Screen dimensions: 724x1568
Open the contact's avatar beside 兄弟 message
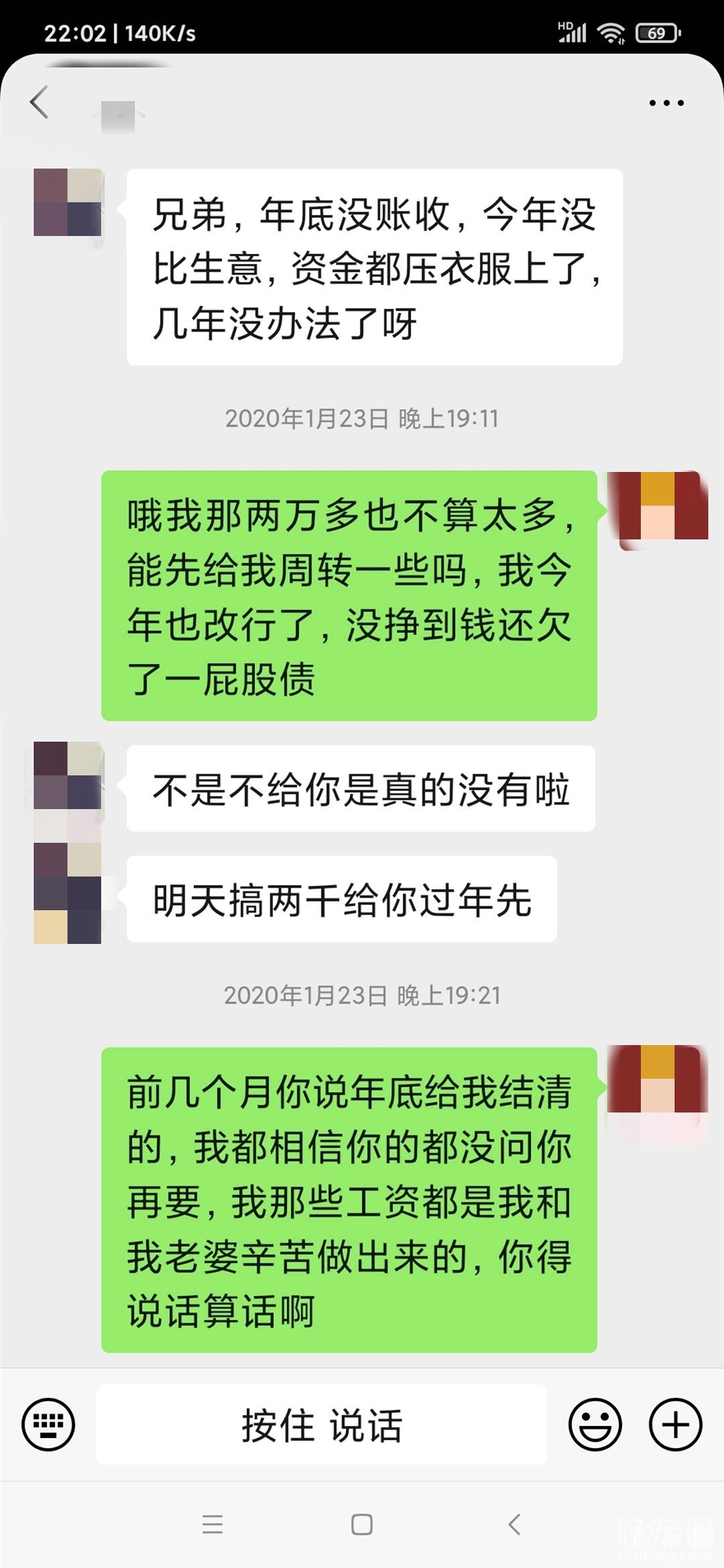pyautogui.click(x=68, y=202)
